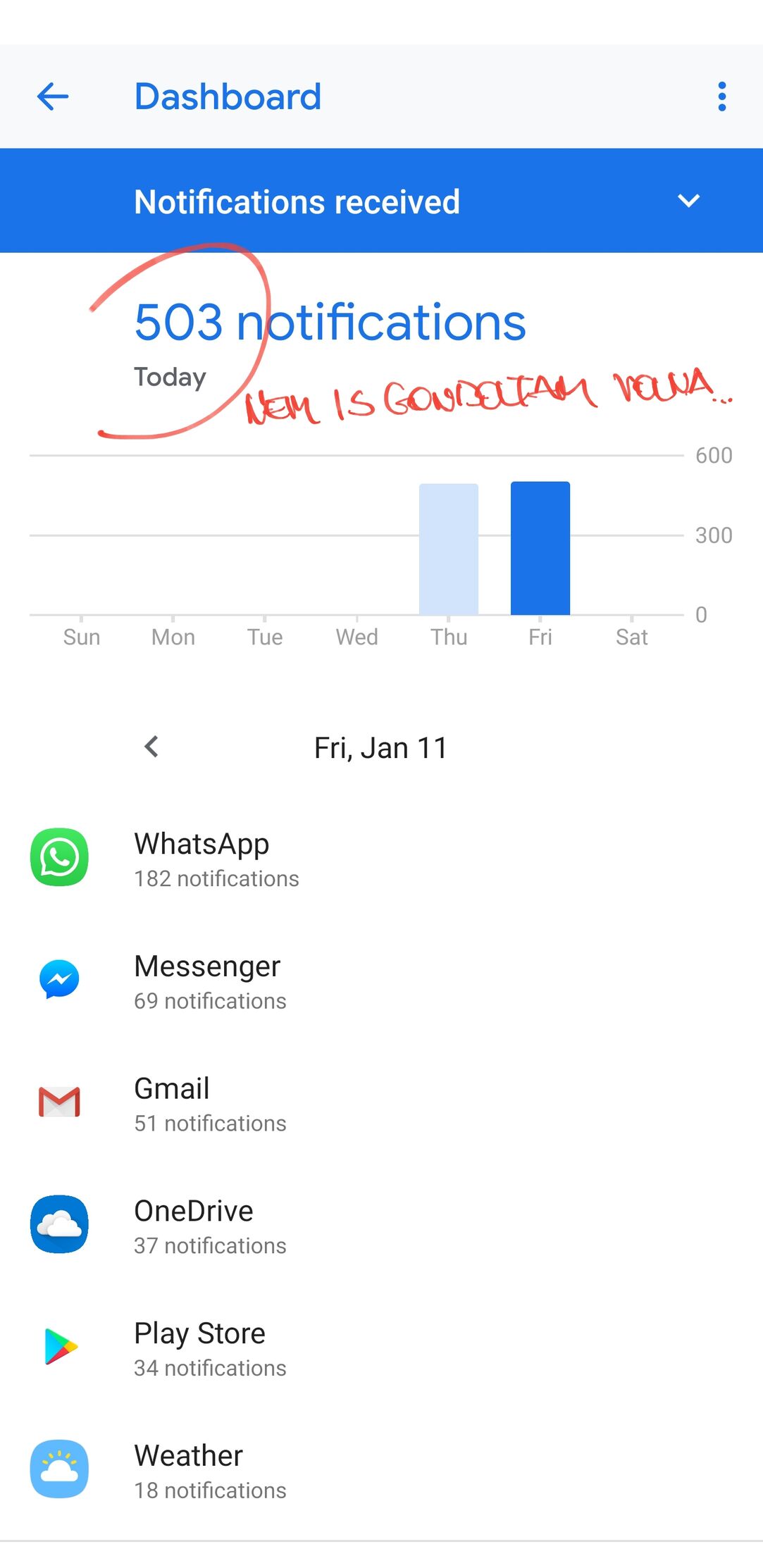The width and height of the screenshot is (763, 1568).
Task: Select the Thu bar in the chart
Action: point(449,549)
